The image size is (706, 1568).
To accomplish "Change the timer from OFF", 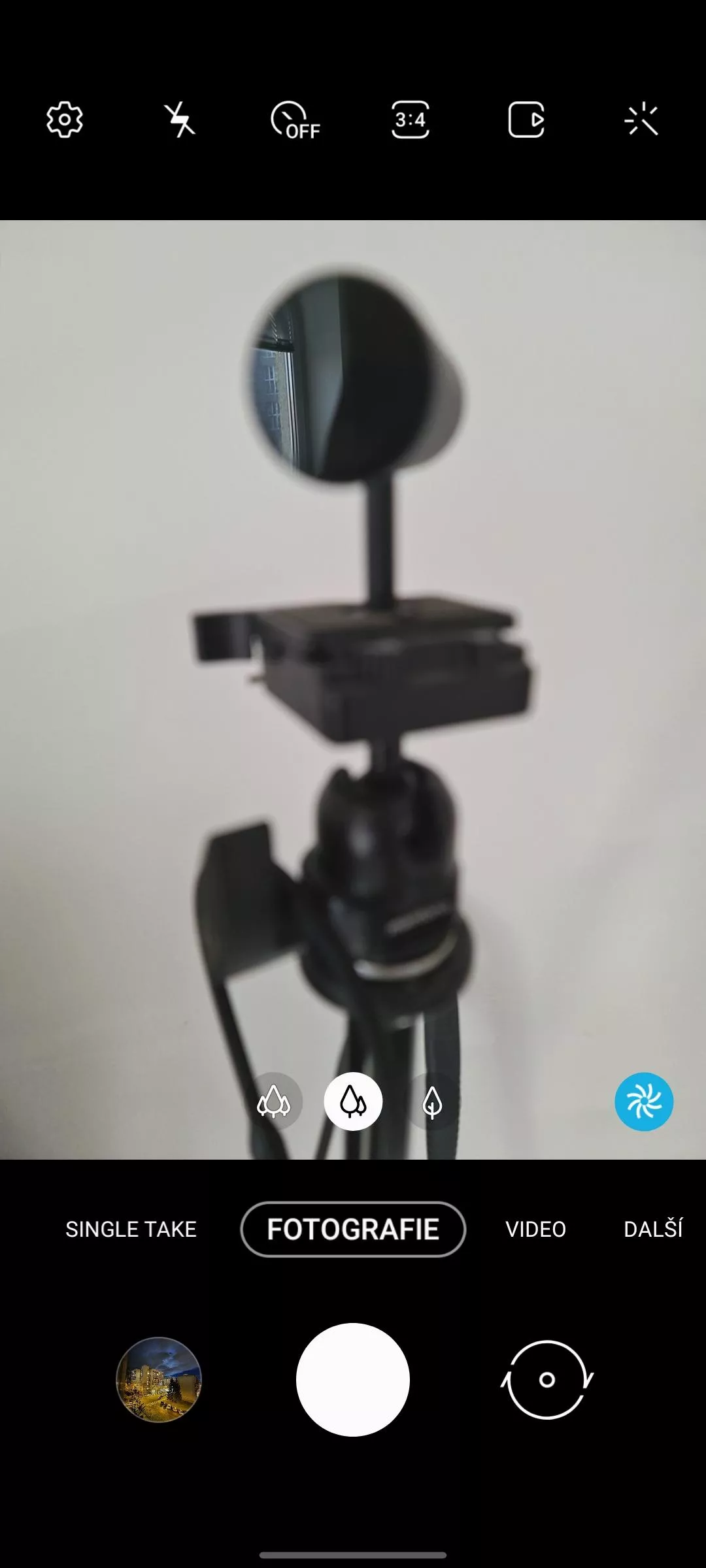I will [x=295, y=120].
